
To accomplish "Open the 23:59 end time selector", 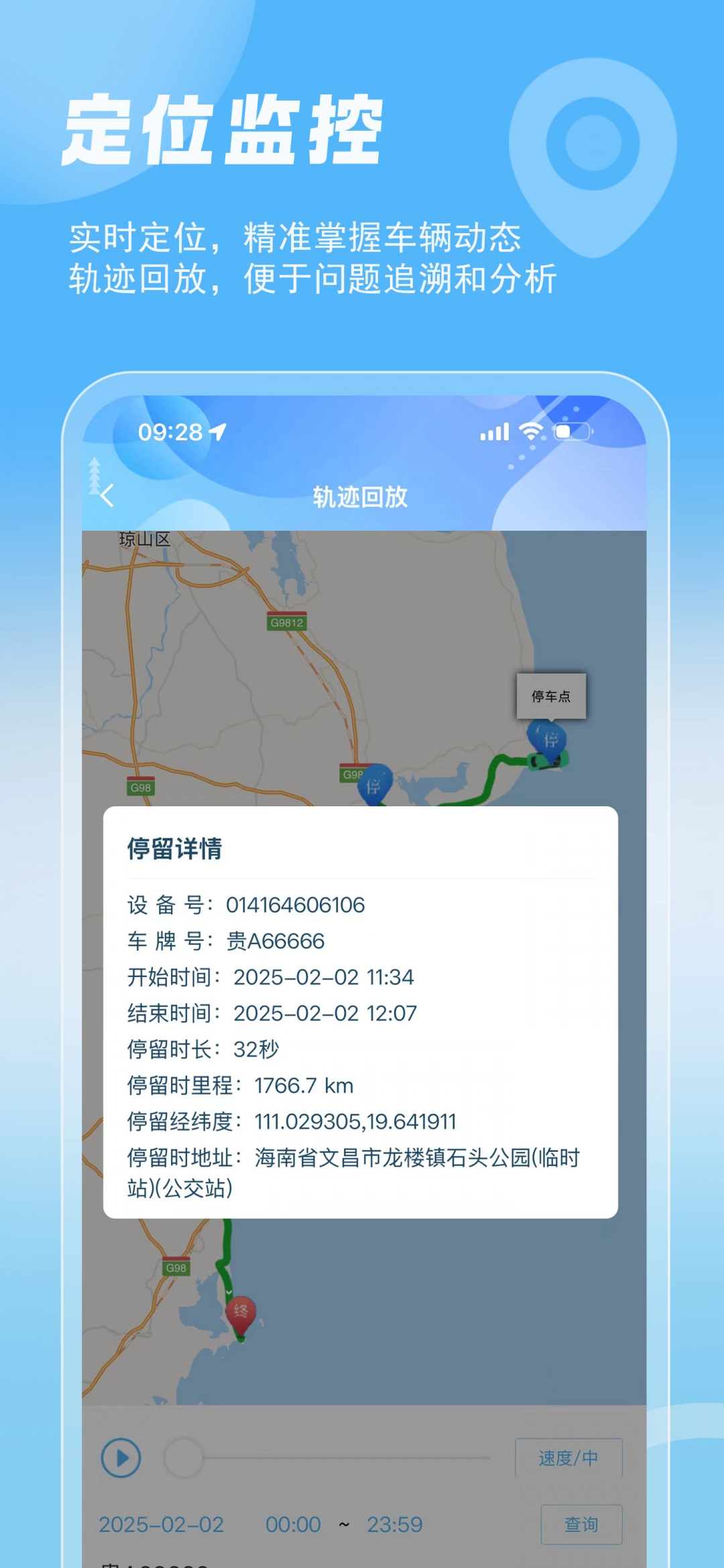I will pyautogui.click(x=396, y=1524).
